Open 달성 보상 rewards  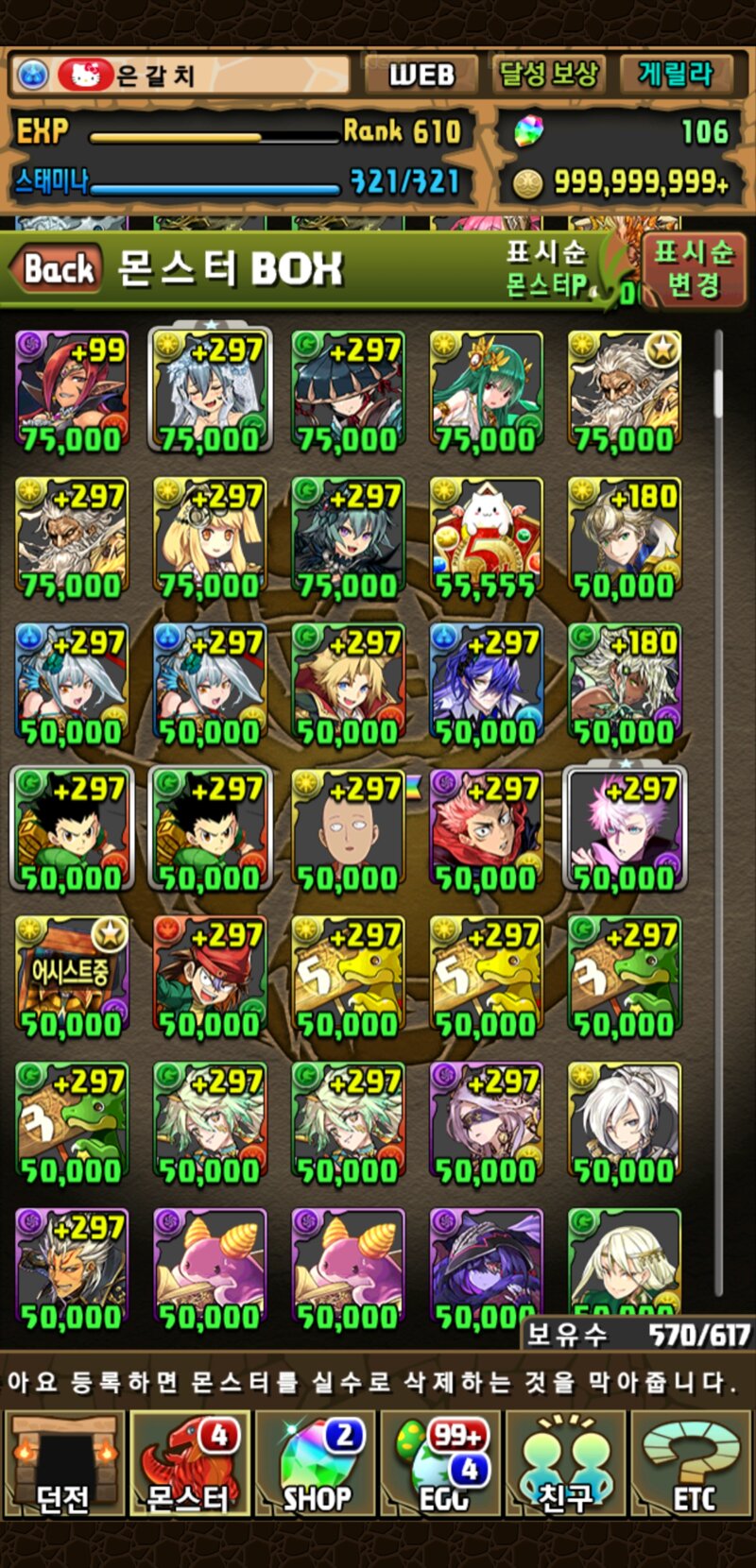point(548,75)
